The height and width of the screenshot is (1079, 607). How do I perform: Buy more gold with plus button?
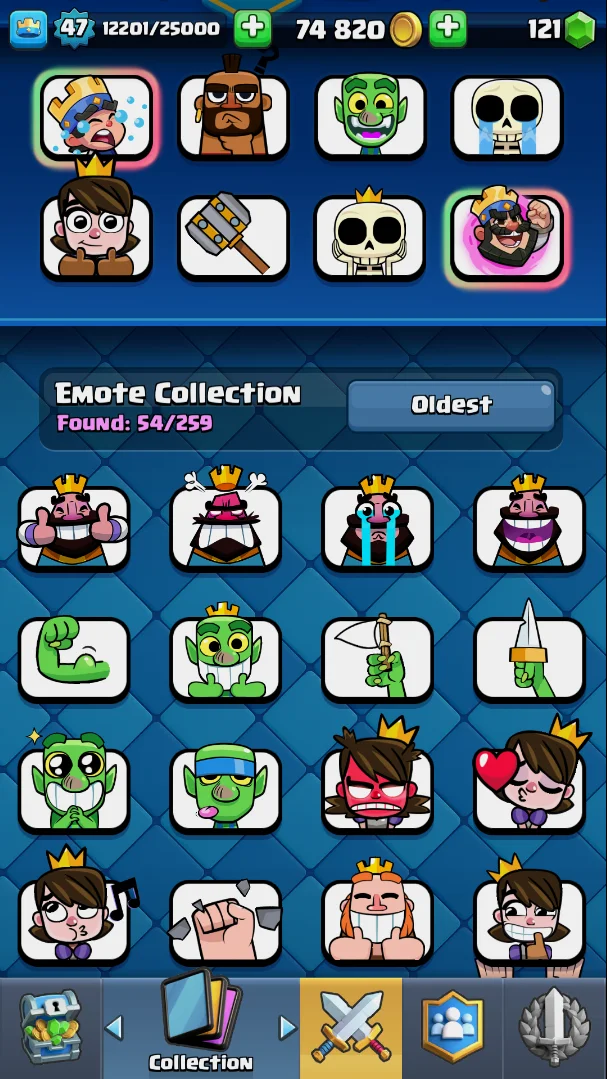[447, 28]
